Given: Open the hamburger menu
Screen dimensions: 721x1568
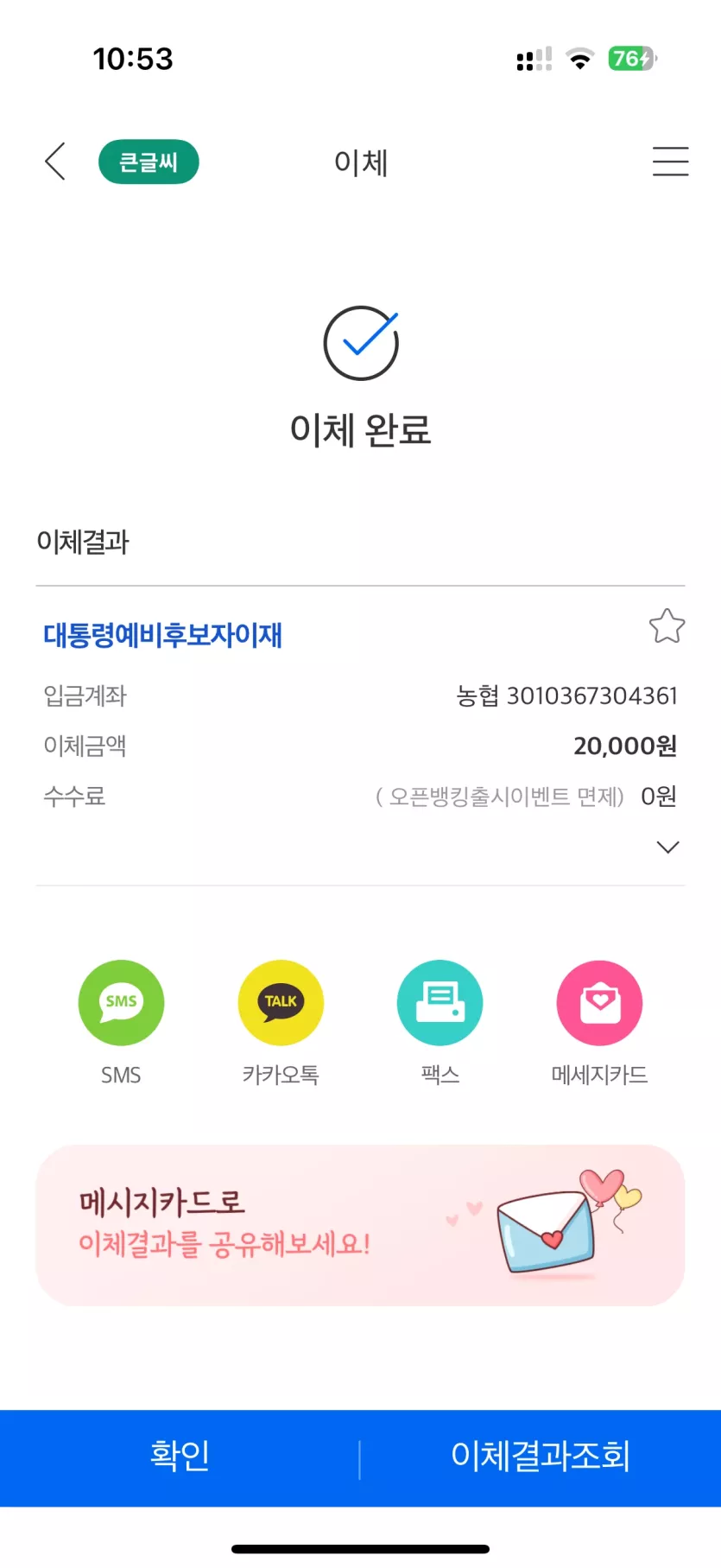Looking at the screenshot, I should coord(670,162).
